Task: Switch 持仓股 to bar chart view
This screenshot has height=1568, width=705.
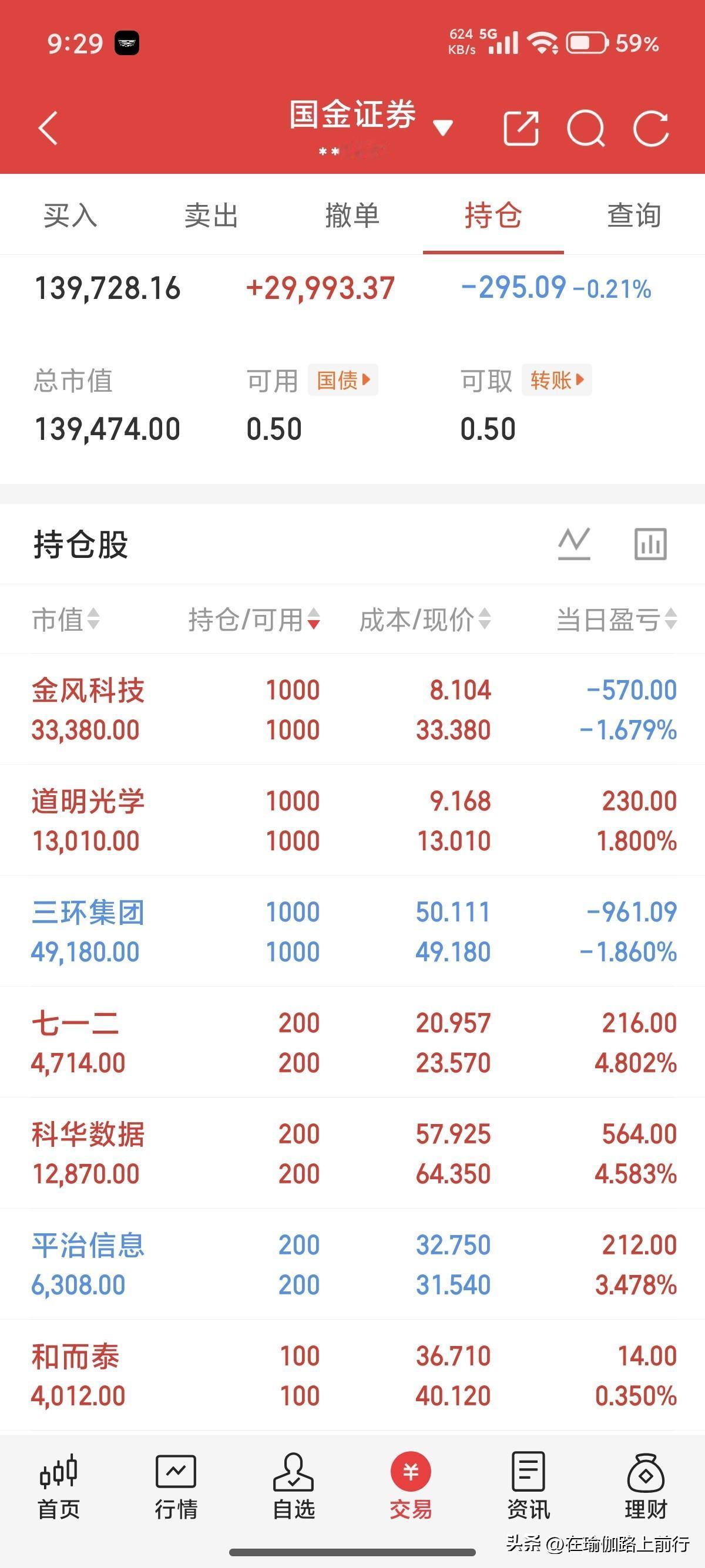Action: (x=649, y=544)
